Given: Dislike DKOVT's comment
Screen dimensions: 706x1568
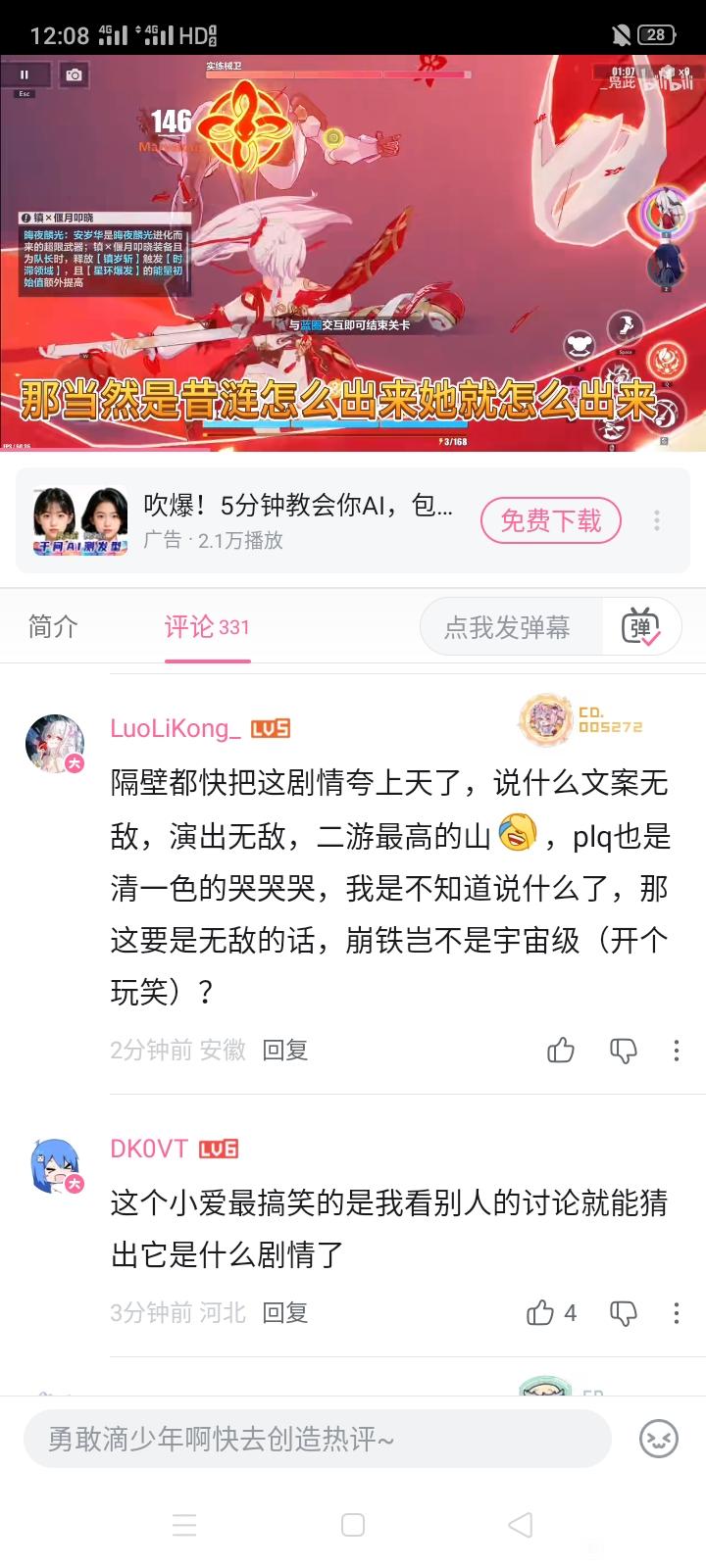Looking at the screenshot, I should pos(624,1313).
